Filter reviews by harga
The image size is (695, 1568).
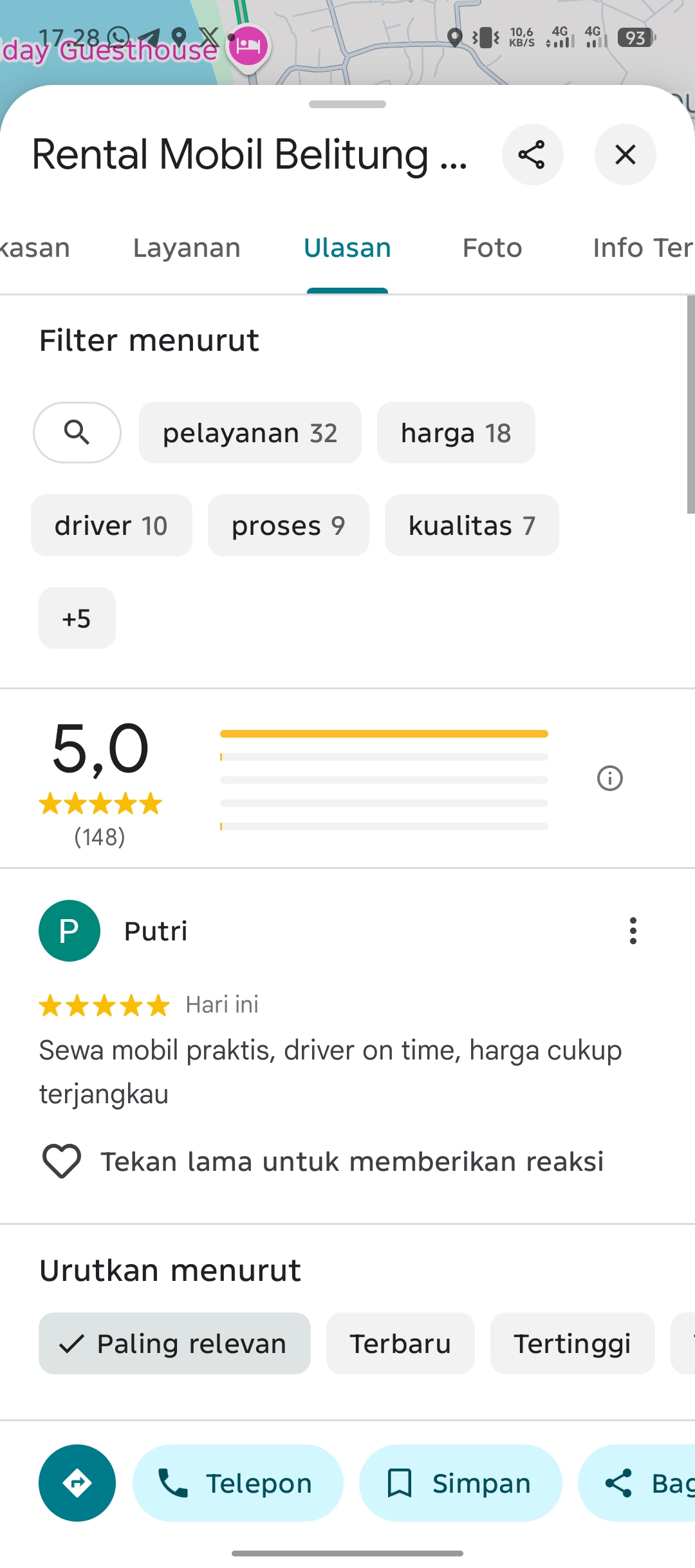(456, 433)
